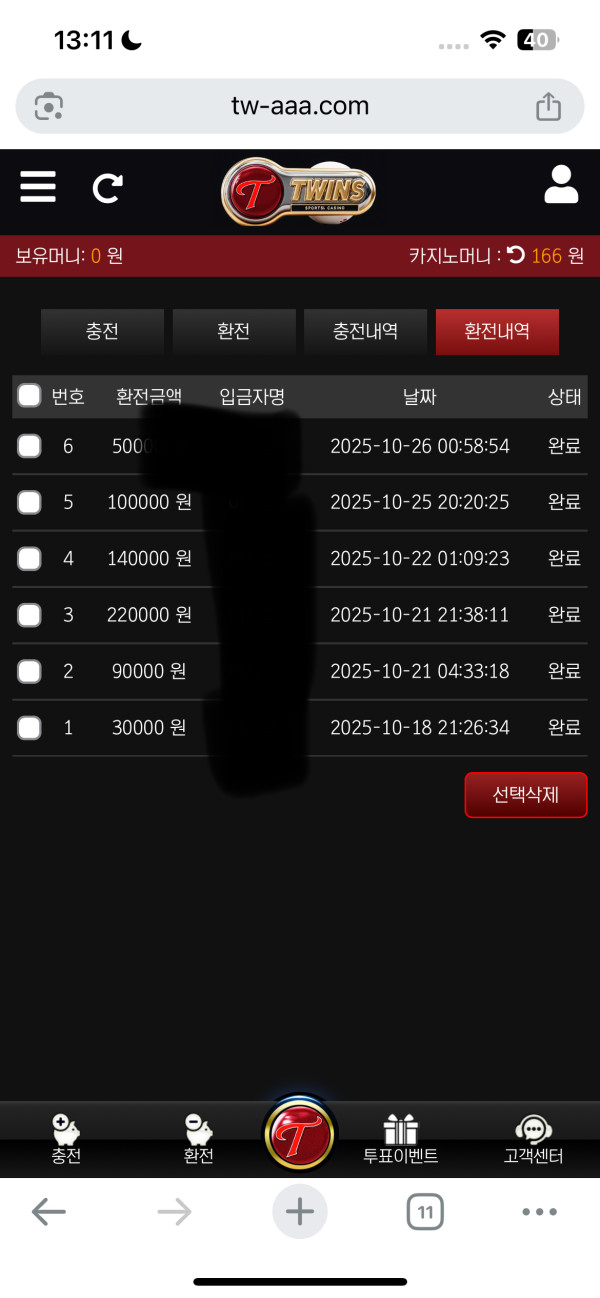
Task: Open the 충전내역 tab
Action: tap(365, 332)
